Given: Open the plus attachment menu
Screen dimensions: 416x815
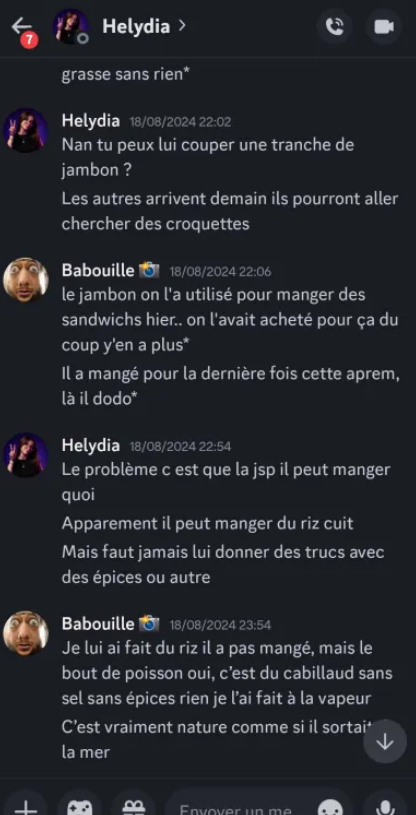Looking at the screenshot, I should pyautogui.click(x=25, y=804).
